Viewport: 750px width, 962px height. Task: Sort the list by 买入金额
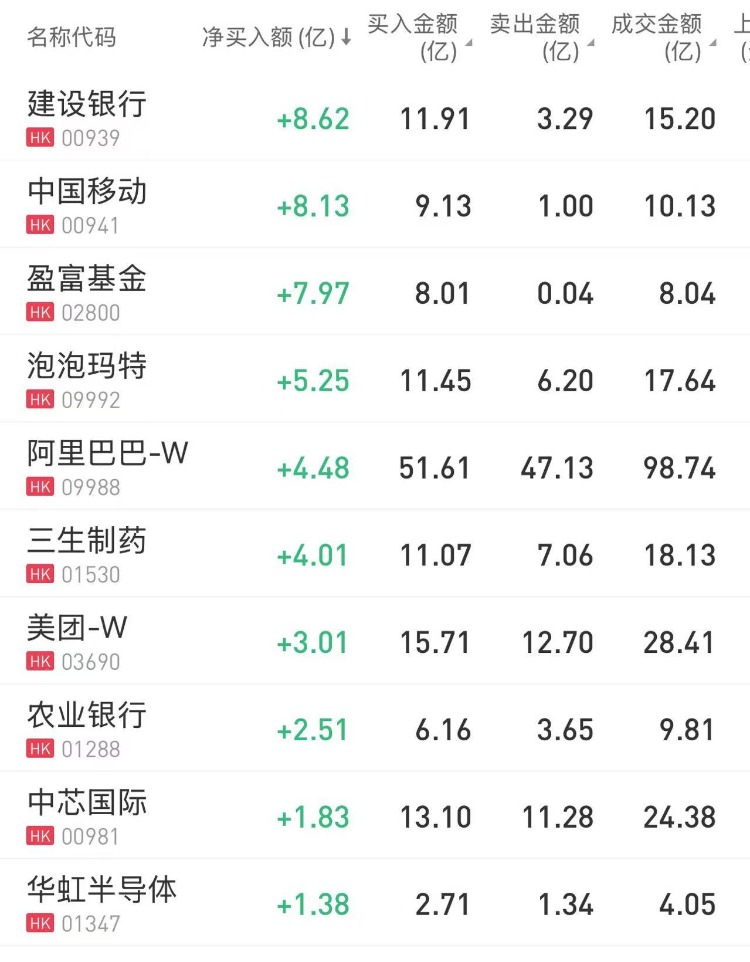[418, 37]
